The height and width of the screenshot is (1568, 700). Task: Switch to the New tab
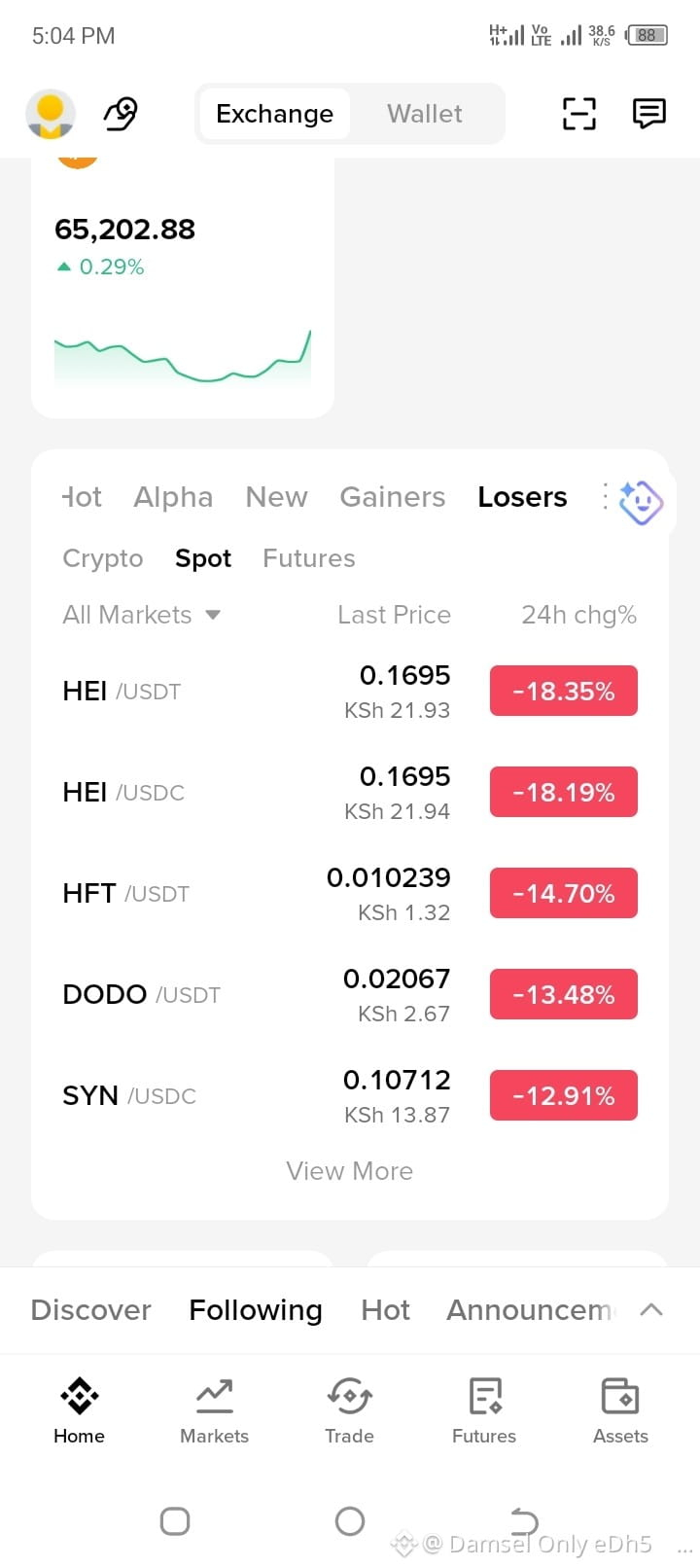(276, 497)
